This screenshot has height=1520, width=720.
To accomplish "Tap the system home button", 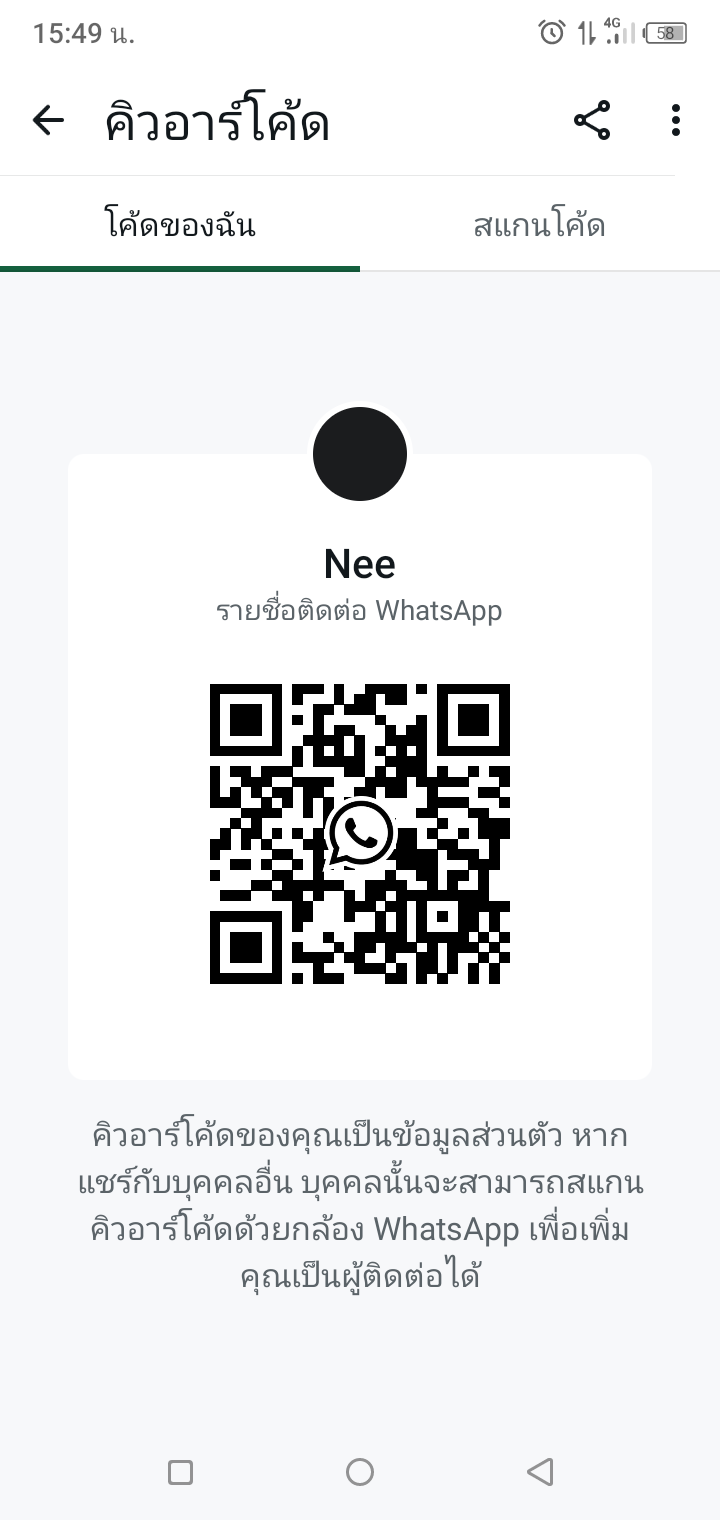I will pos(360,1472).
